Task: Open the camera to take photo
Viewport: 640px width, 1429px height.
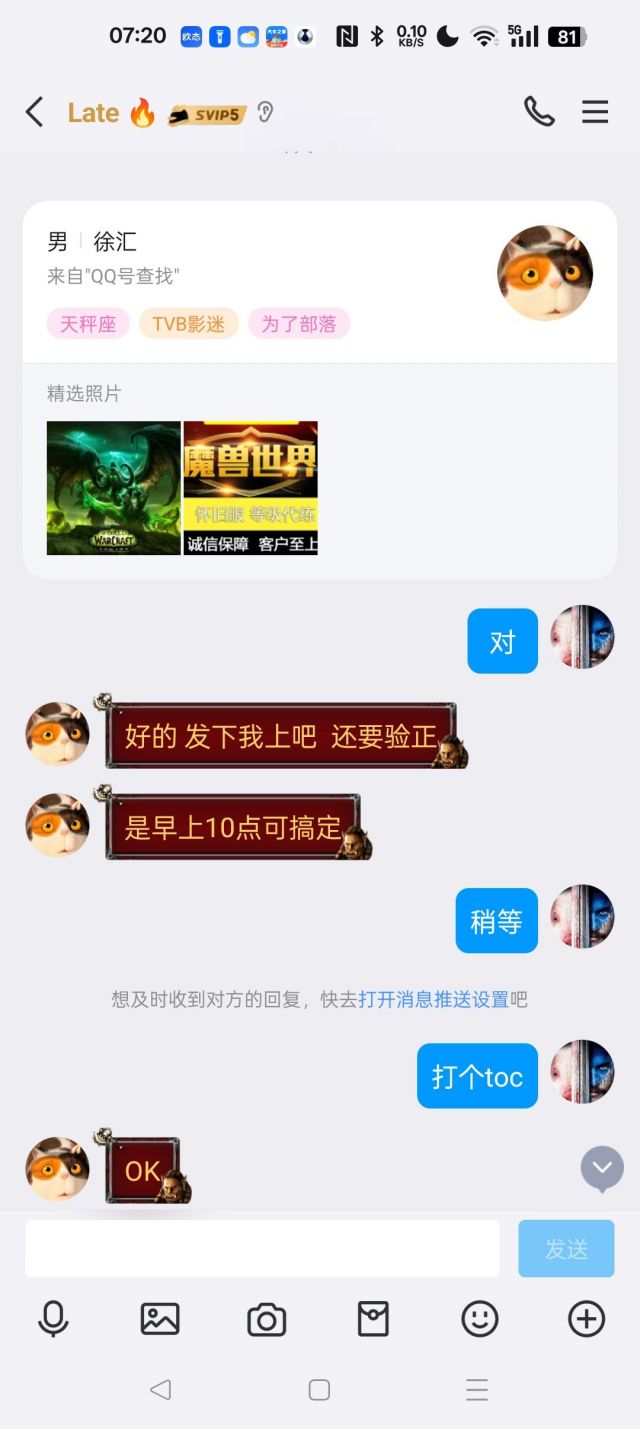Action: (x=266, y=1320)
